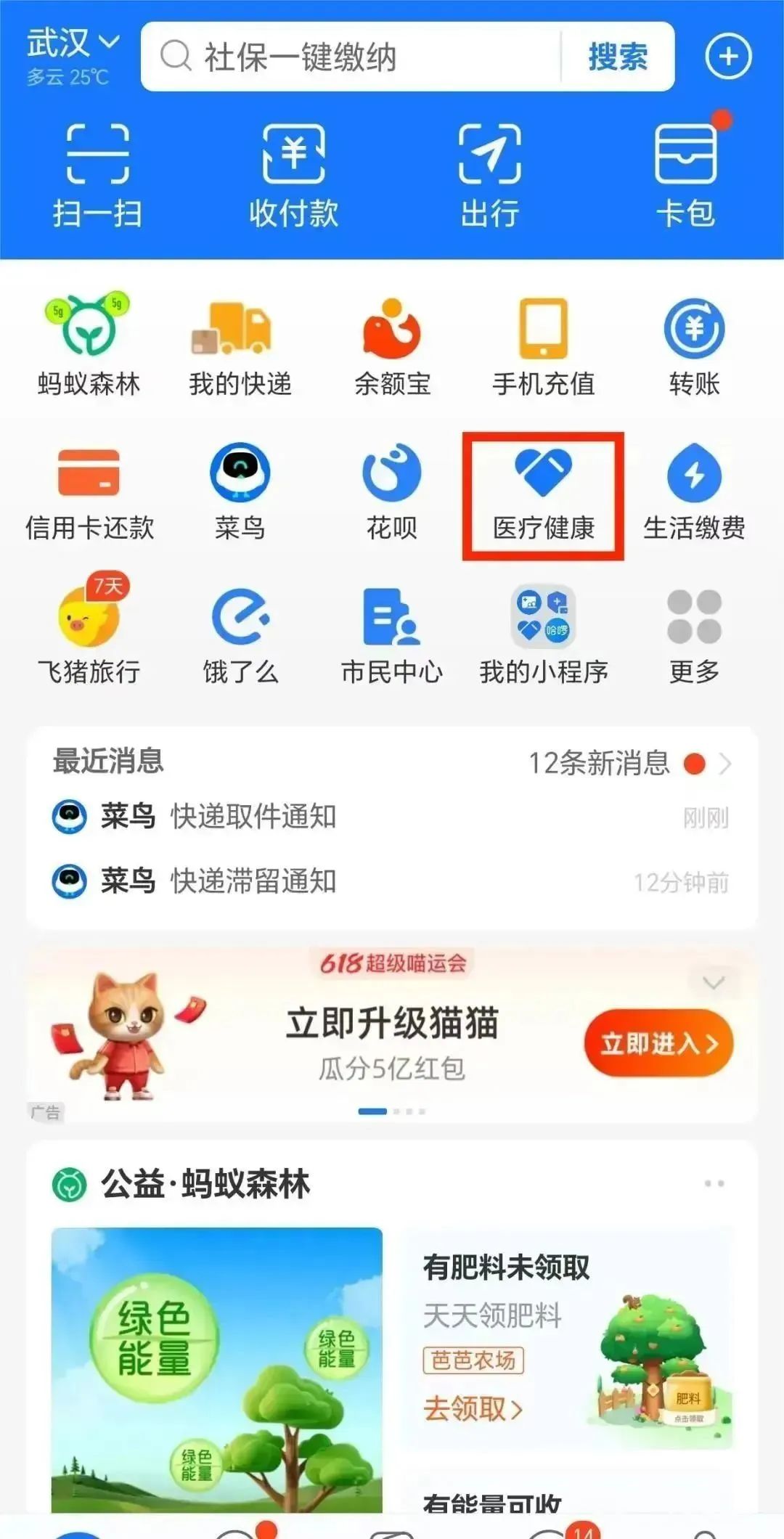Launch 蚂蚁森林 mini app
Viewport: 784px width, 1539px height.
89,345
